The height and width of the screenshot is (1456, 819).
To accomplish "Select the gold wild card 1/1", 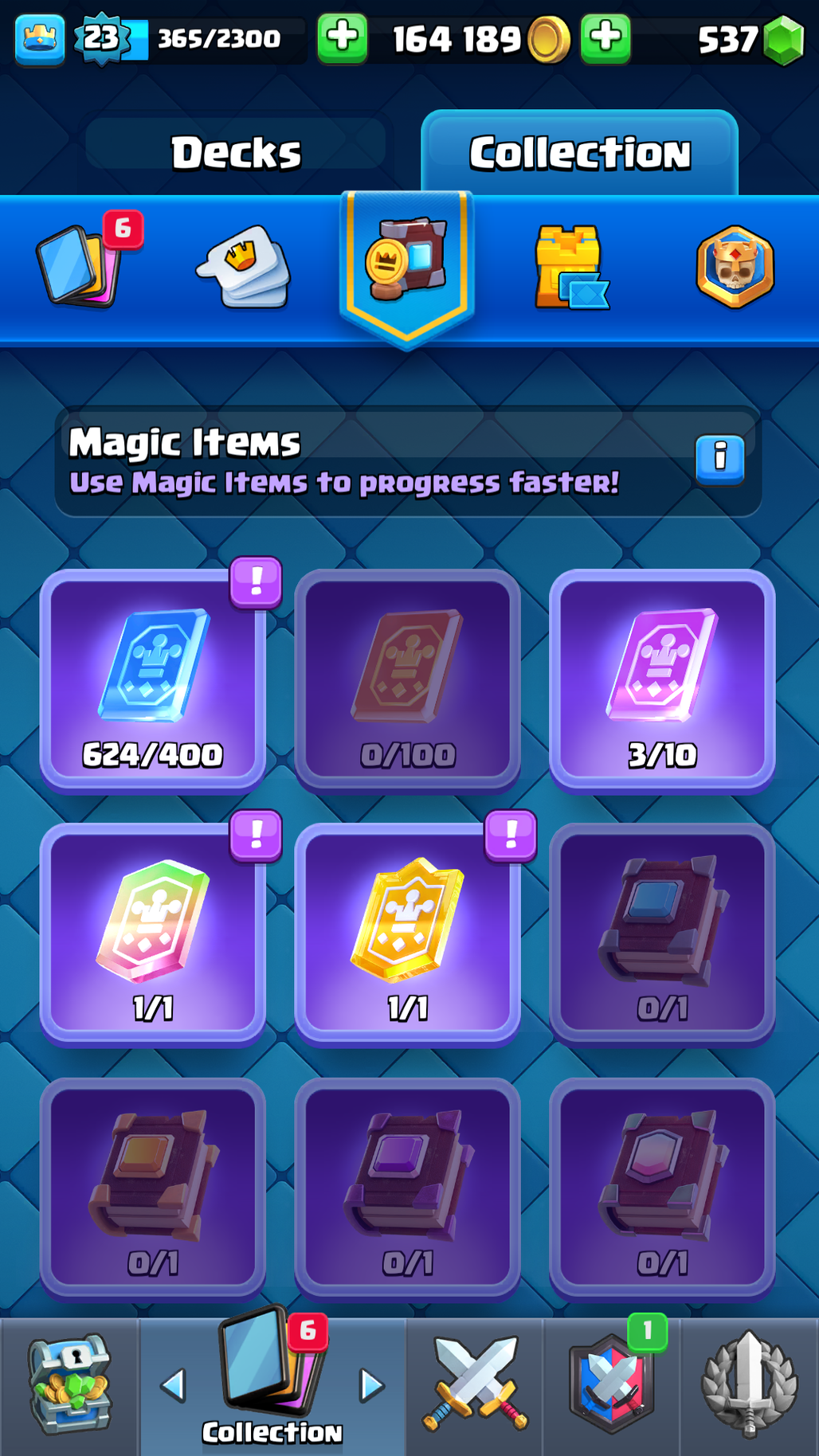I will click(408, 933).
